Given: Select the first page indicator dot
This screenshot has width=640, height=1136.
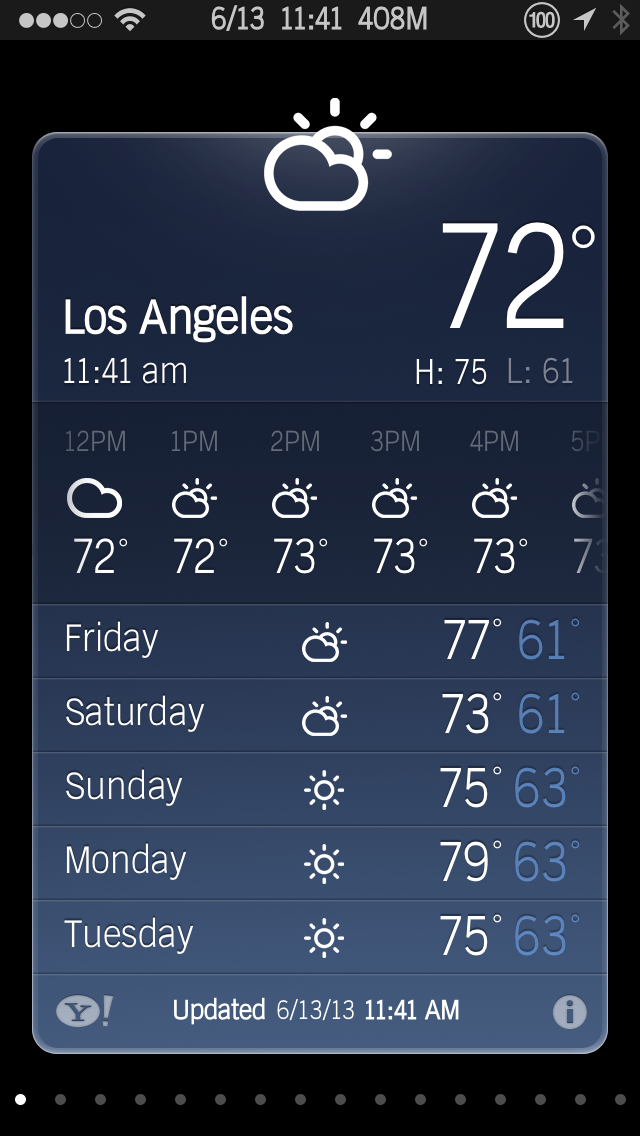Looking at the screenshot, I should pos(21,1100).
